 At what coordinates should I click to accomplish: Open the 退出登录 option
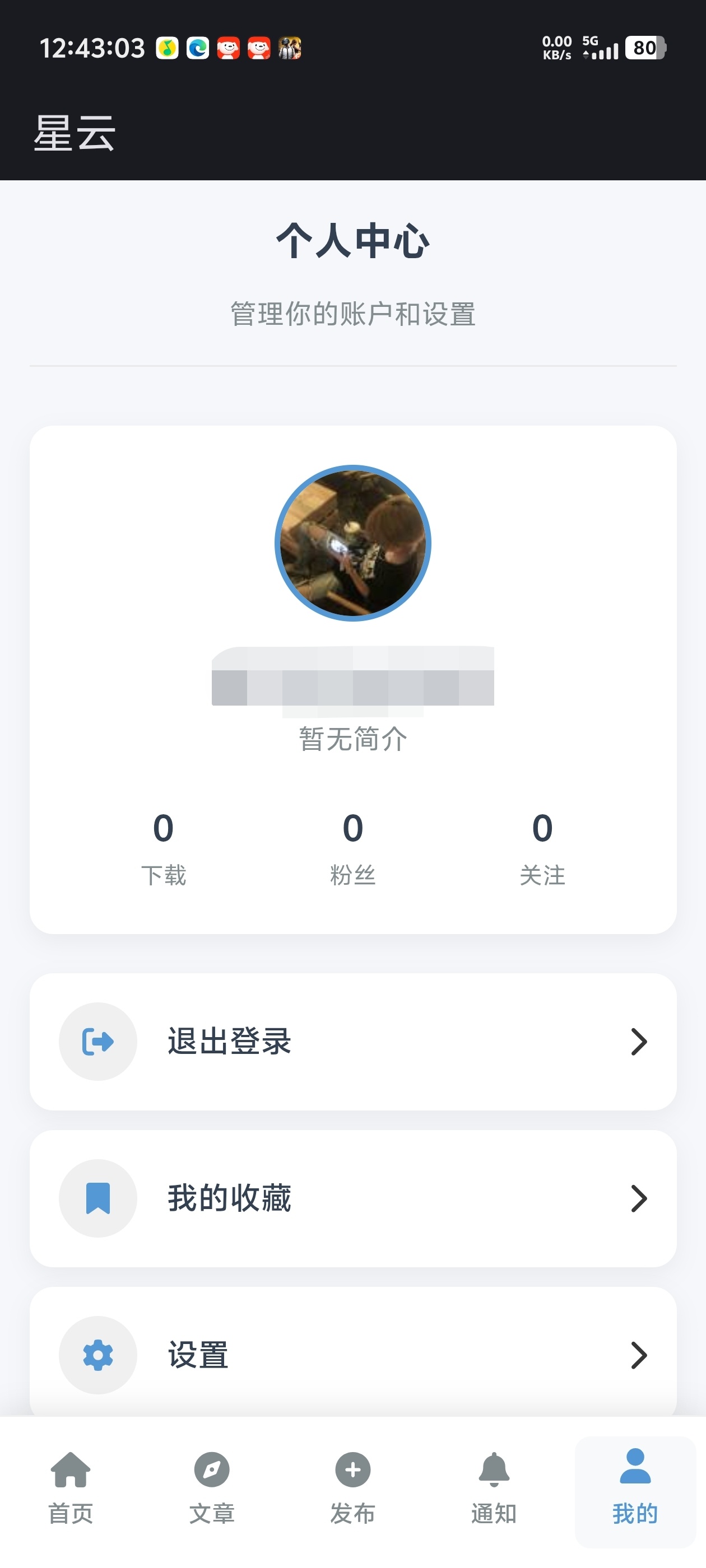(230, 1041)
